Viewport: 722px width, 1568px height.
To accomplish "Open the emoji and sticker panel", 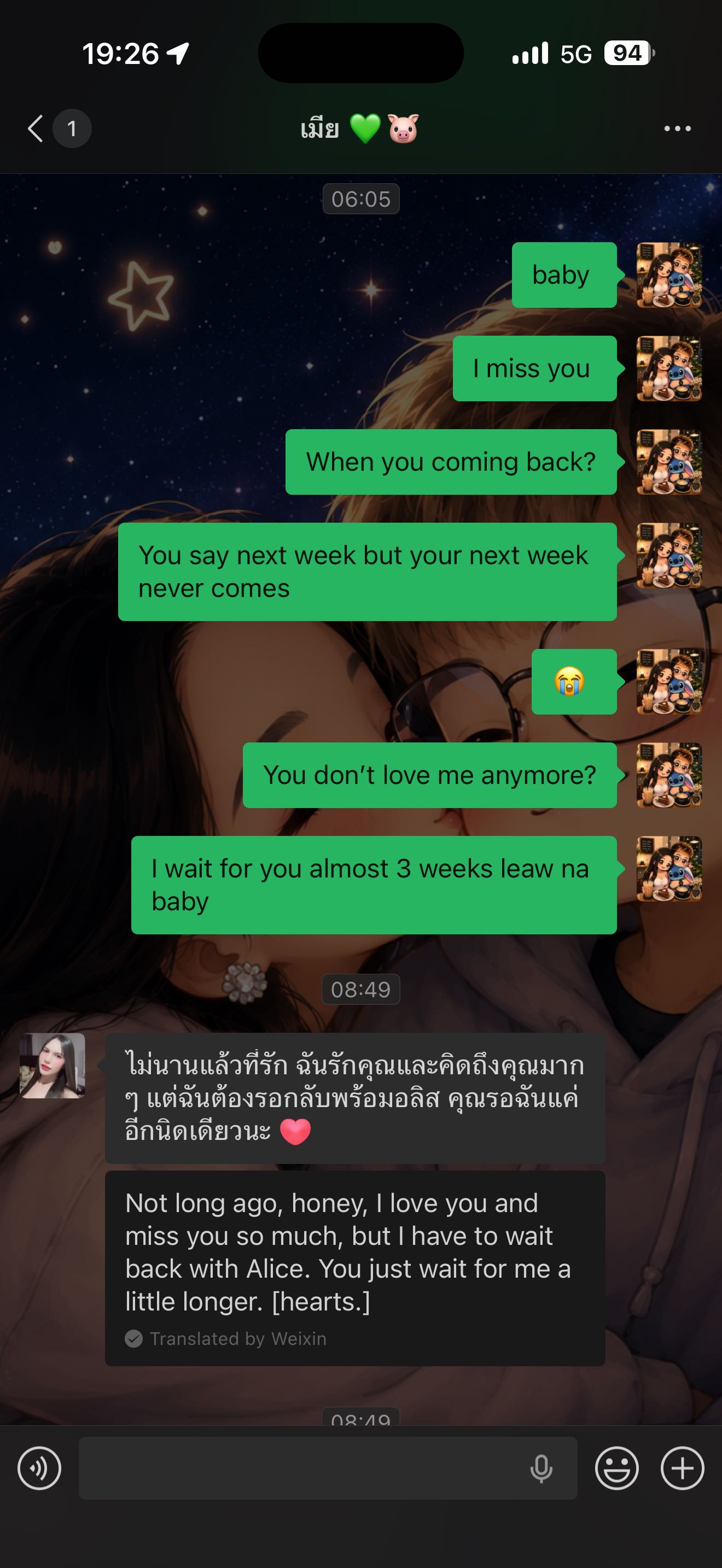I will tap(616, 1468).
